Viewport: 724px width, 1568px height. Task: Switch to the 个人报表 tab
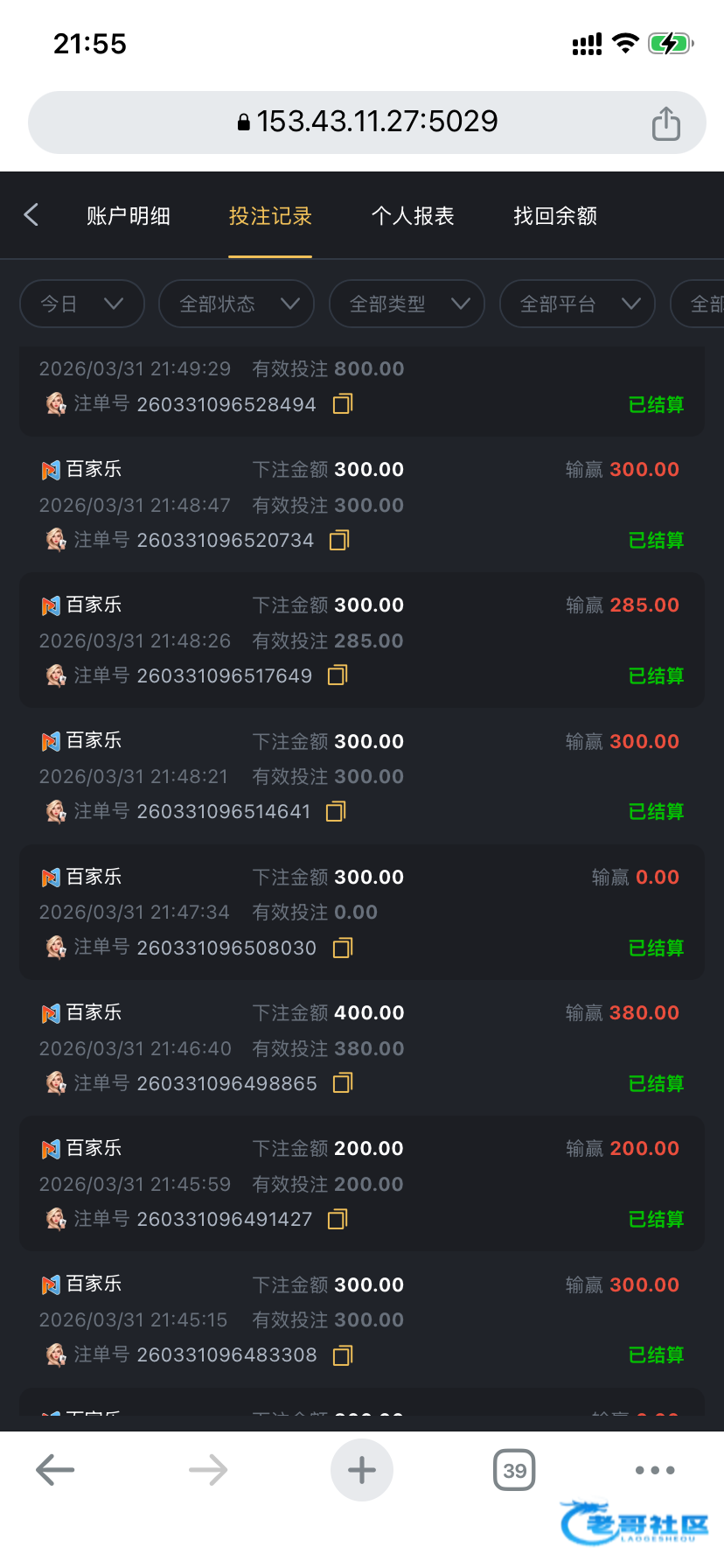413,216
